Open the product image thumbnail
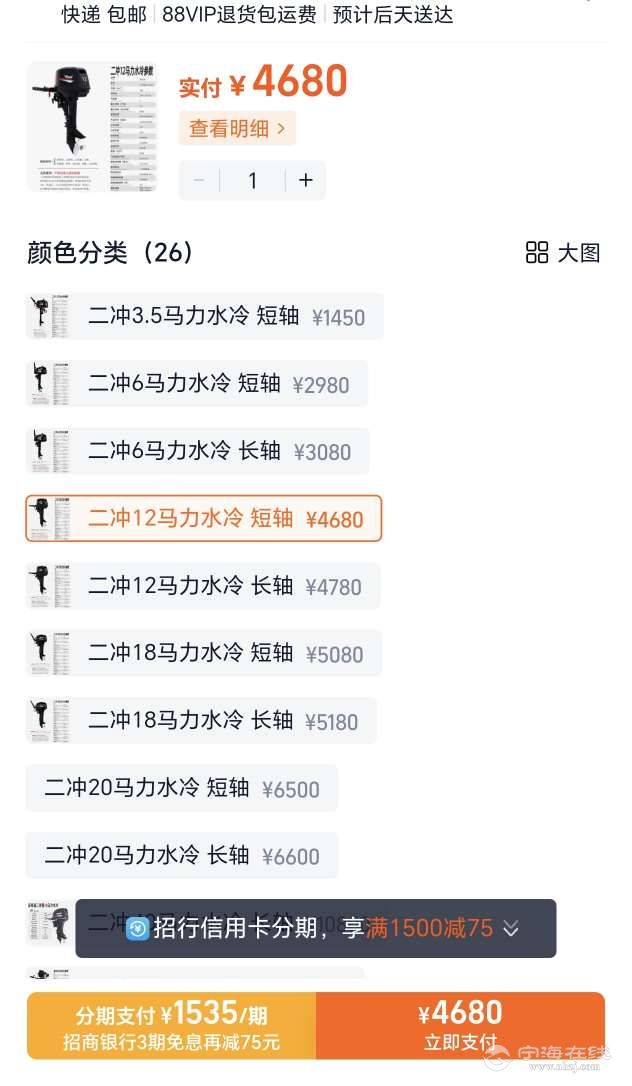The width and height of the screenshot is (632, 1086). coord(92,126)
